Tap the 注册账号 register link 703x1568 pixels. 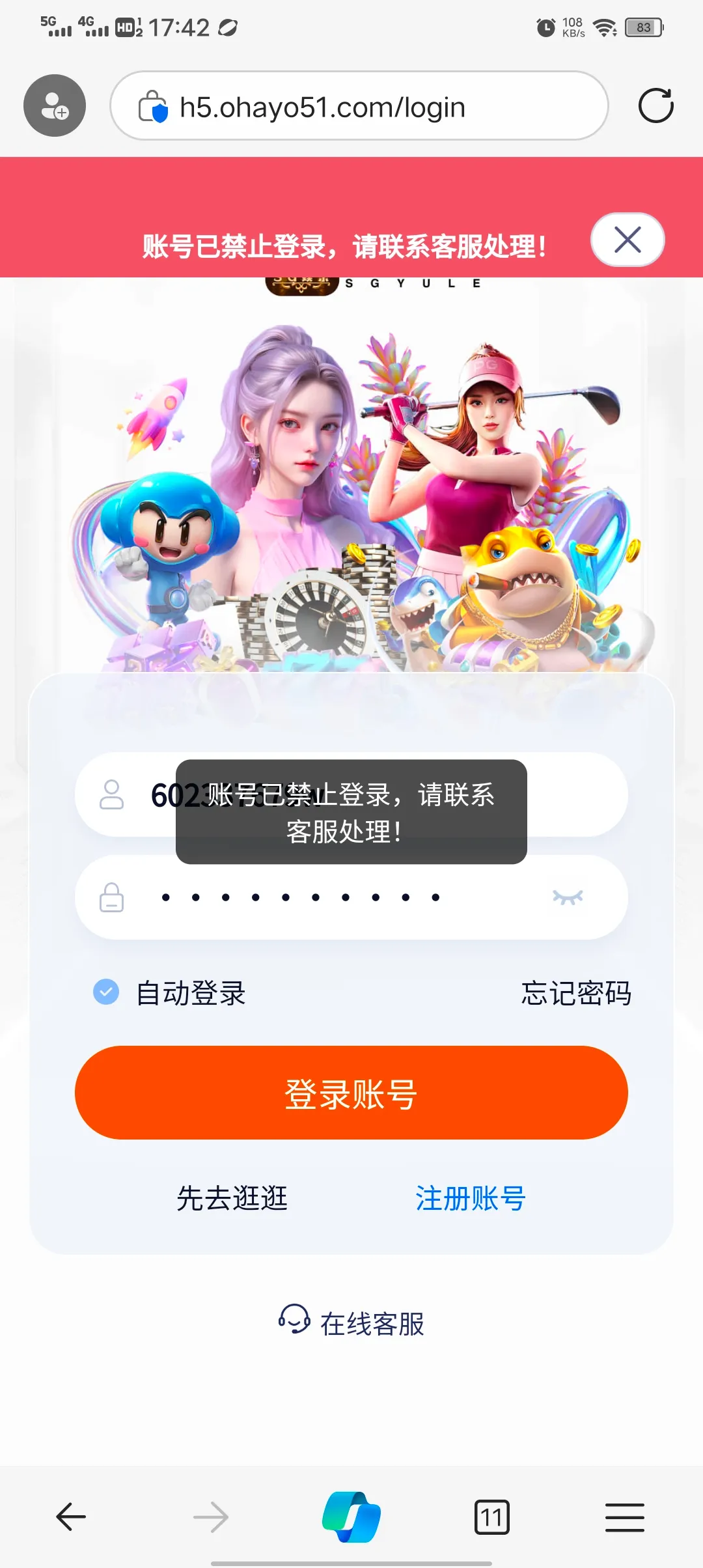pyautogui.click(x=471, y=1198)
